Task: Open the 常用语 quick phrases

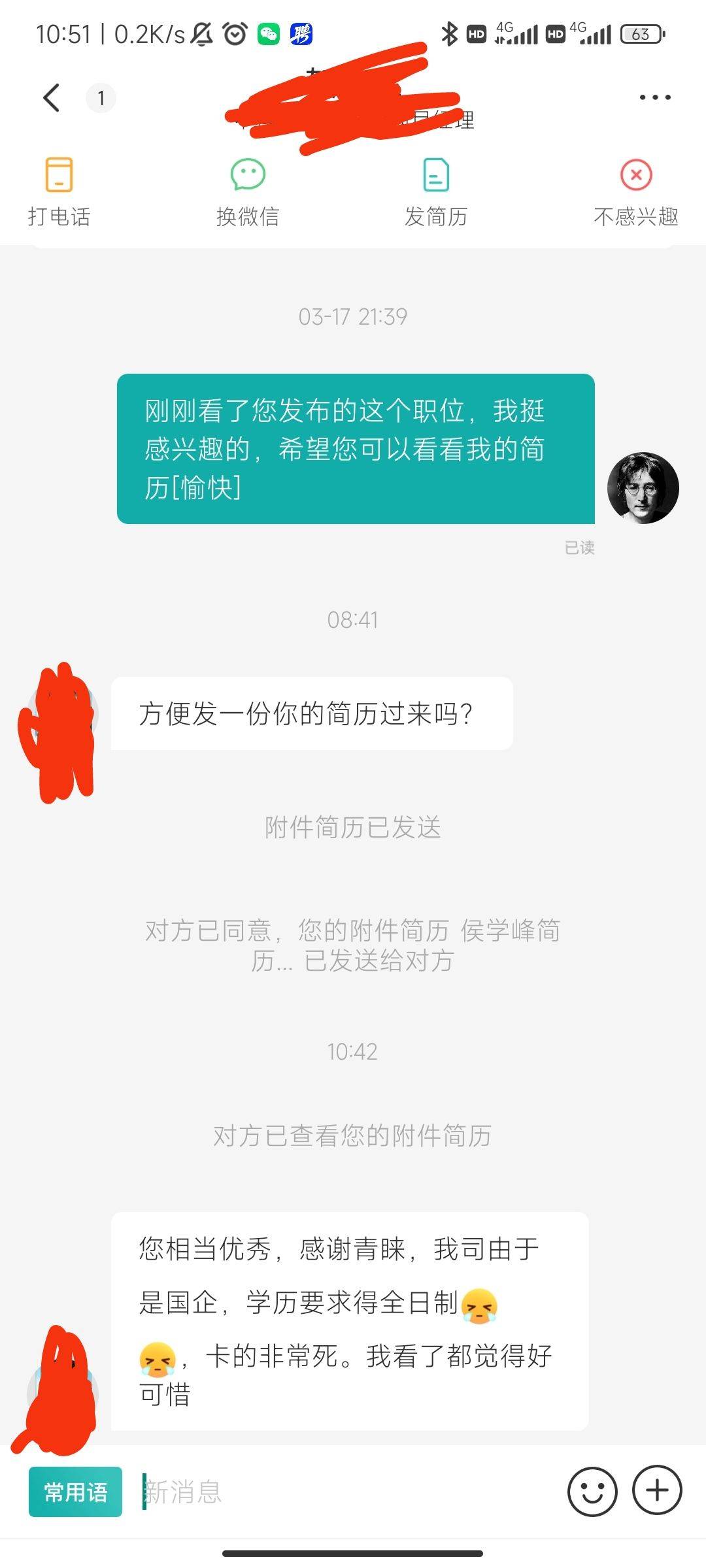Action: coord(75,1492)
